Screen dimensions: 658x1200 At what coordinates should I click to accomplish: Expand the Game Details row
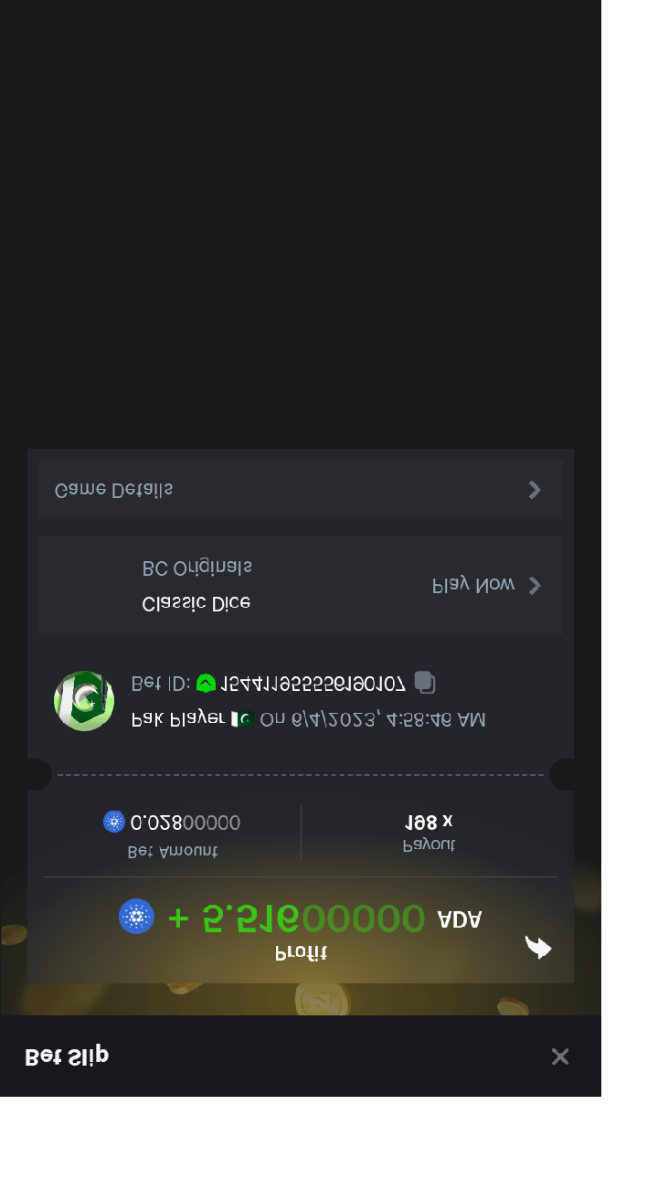tap(300, 490)
